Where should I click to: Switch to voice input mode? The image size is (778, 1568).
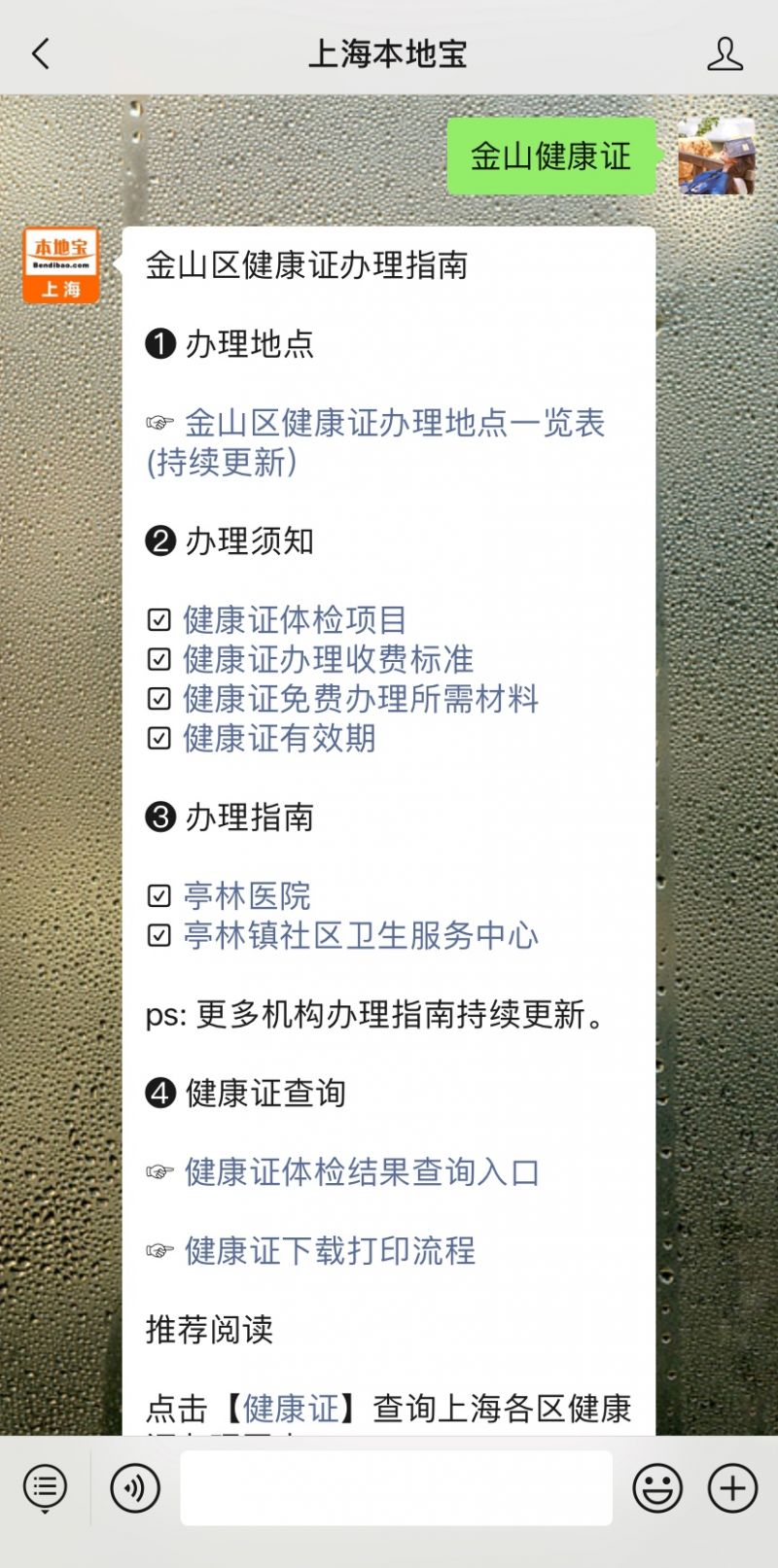click(135, 1488)
